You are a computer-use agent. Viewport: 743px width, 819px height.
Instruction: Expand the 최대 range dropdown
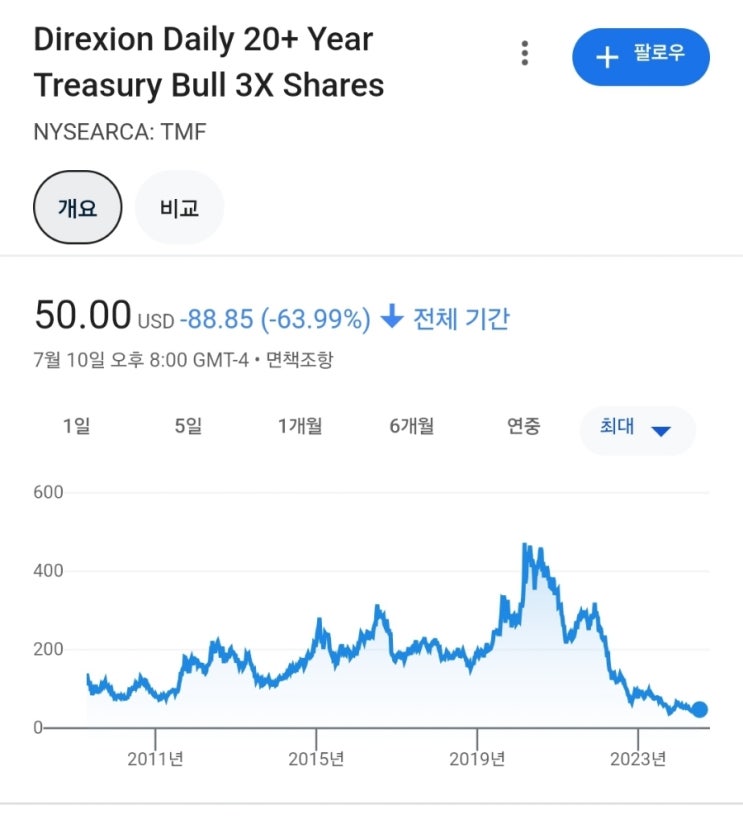(x=637, y=429)
